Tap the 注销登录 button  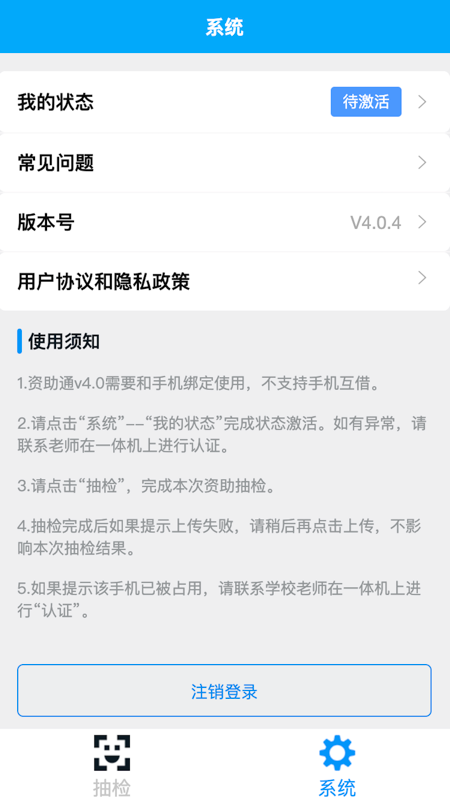[x=224, y=691]
